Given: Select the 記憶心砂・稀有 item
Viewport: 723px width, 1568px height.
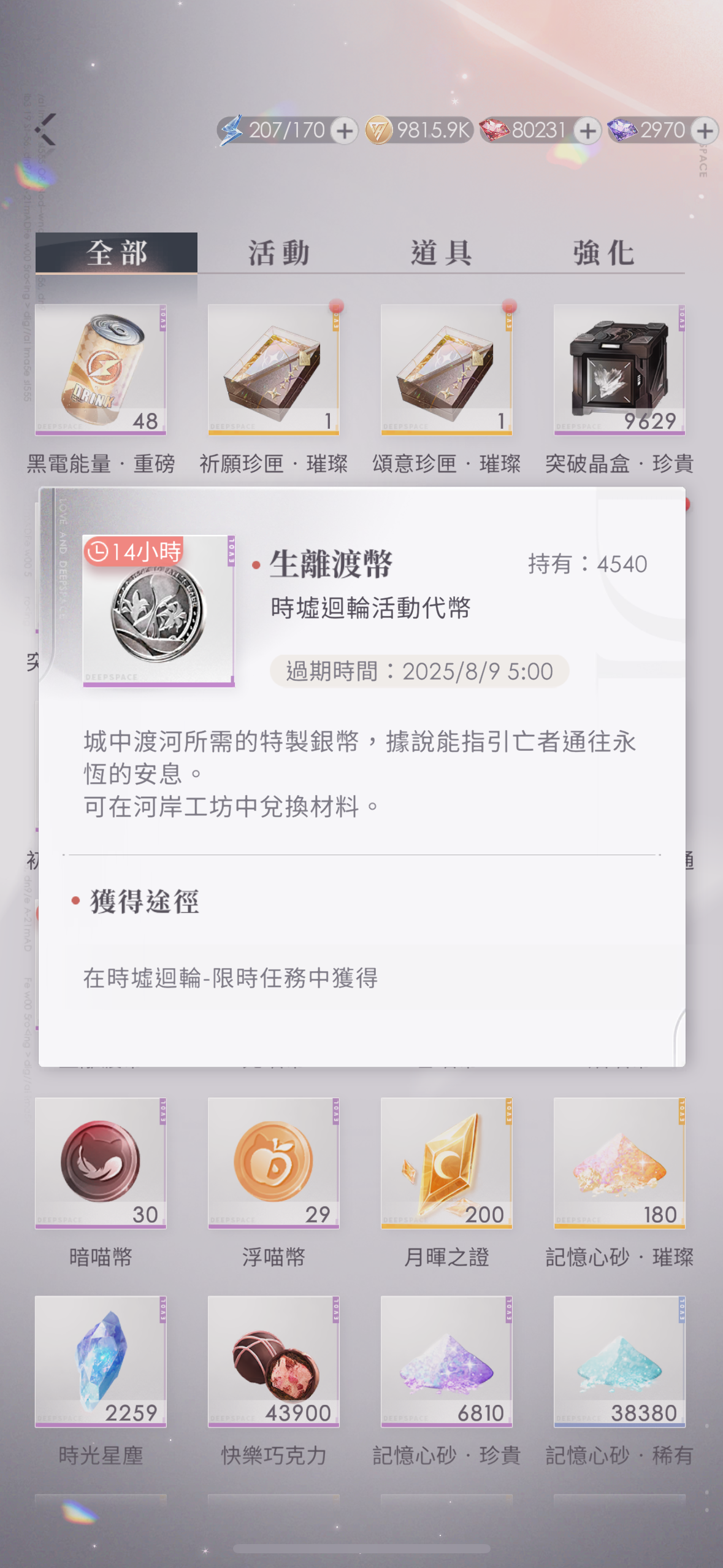Looking at the screenshot, I should pos(619,1361).
